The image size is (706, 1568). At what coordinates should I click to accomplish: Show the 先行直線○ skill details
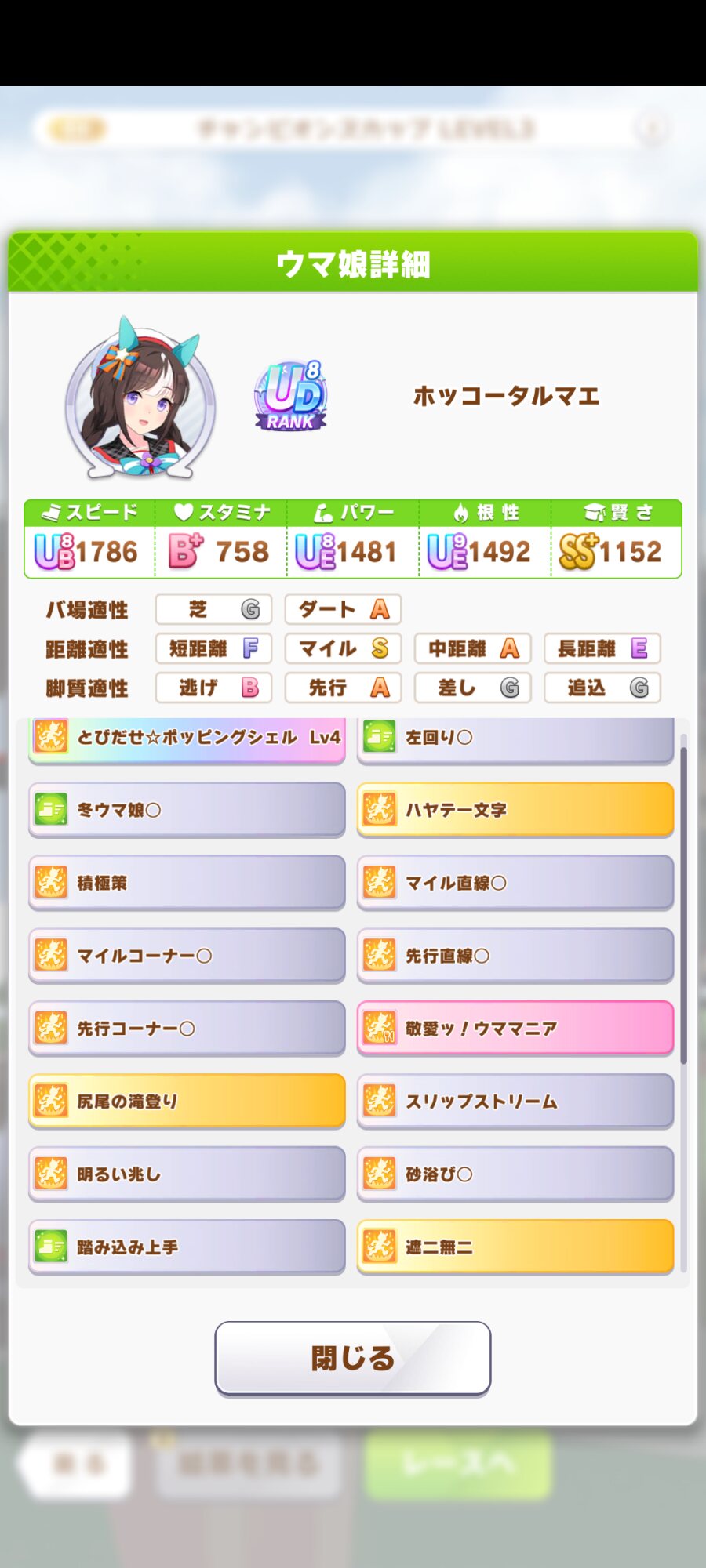(515, 956)
